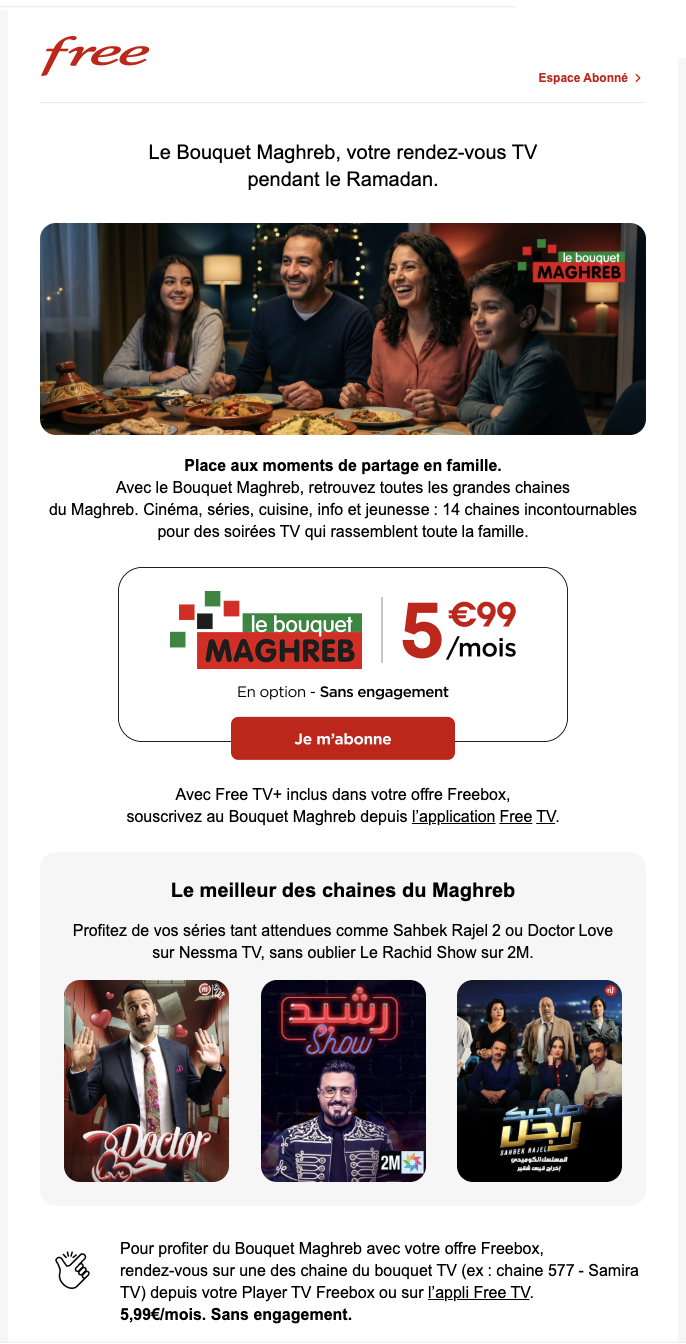Tap the Je m'abonne button
686x1344 pixels.
[343, 739]
